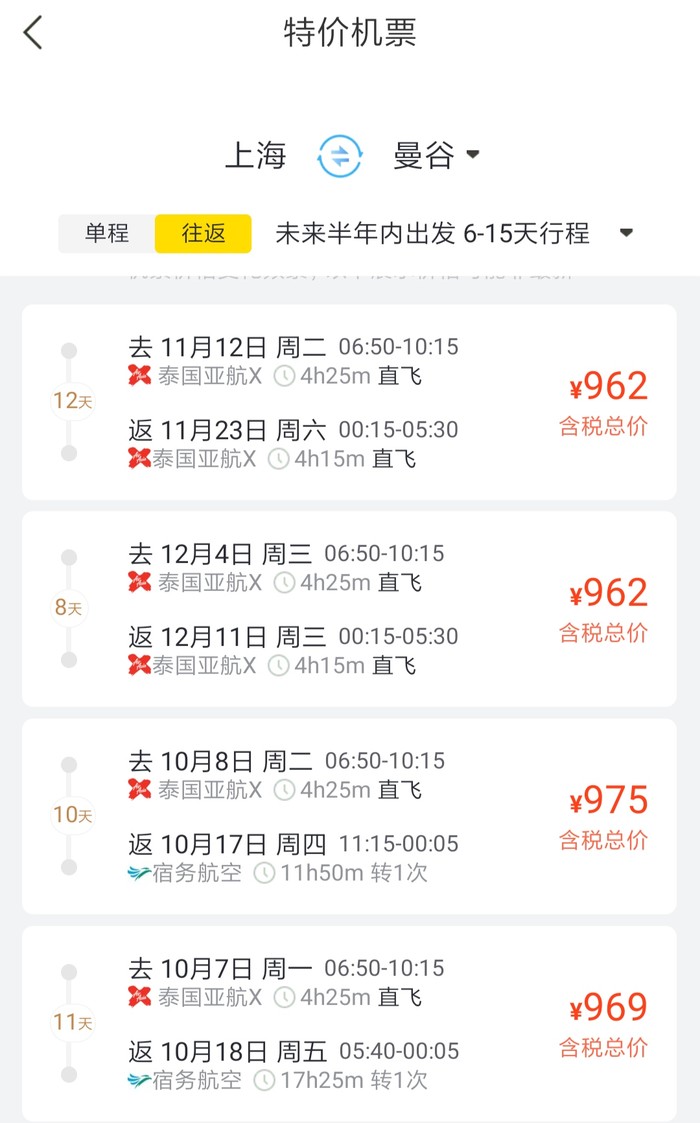Go back from the 特价机票 page
Image resolution: width=700 pixels, height=1123 pixels.
(x=34, y=33)
